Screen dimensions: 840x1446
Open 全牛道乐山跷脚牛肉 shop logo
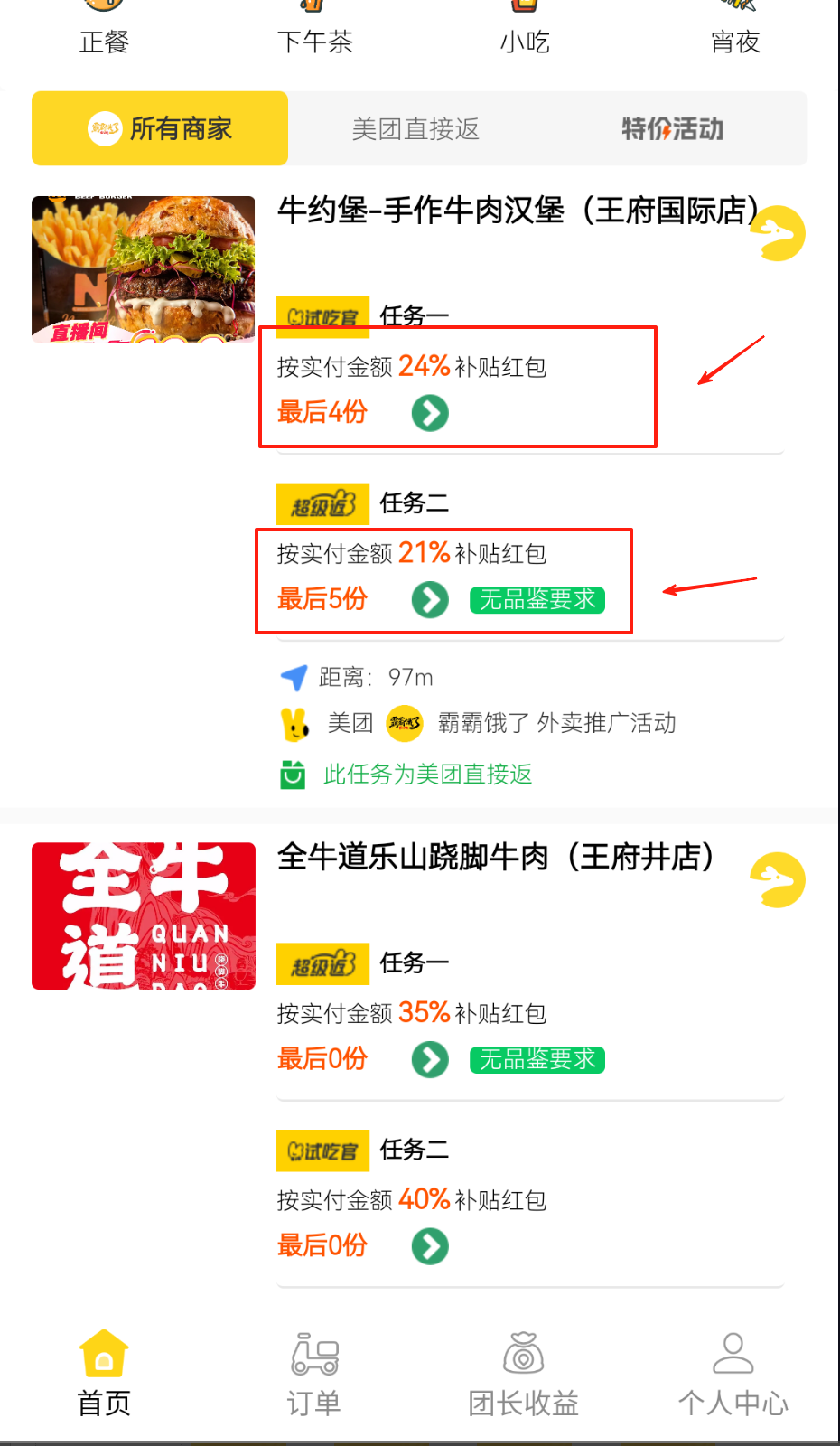pos(144,915)
